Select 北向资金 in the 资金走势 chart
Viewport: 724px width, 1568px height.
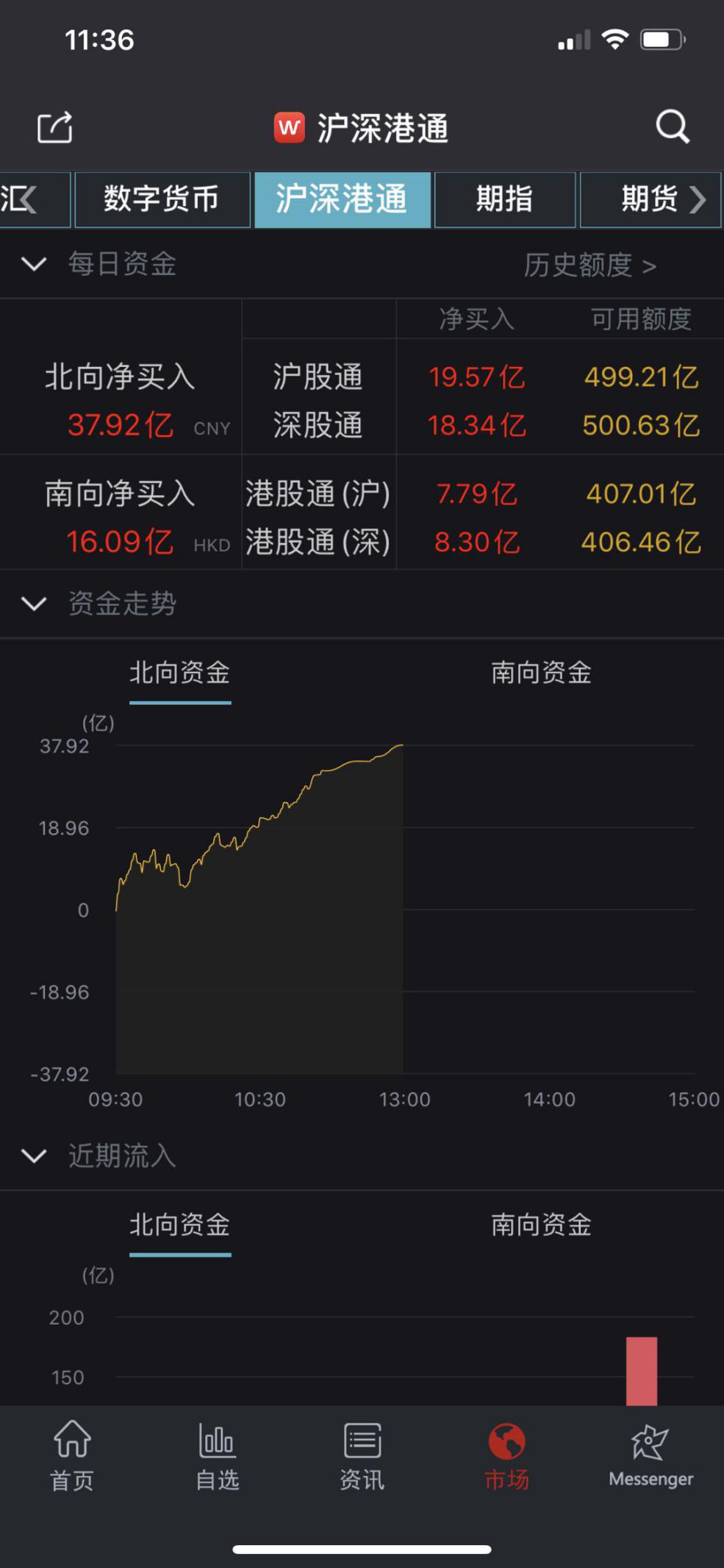coord(180,673)
